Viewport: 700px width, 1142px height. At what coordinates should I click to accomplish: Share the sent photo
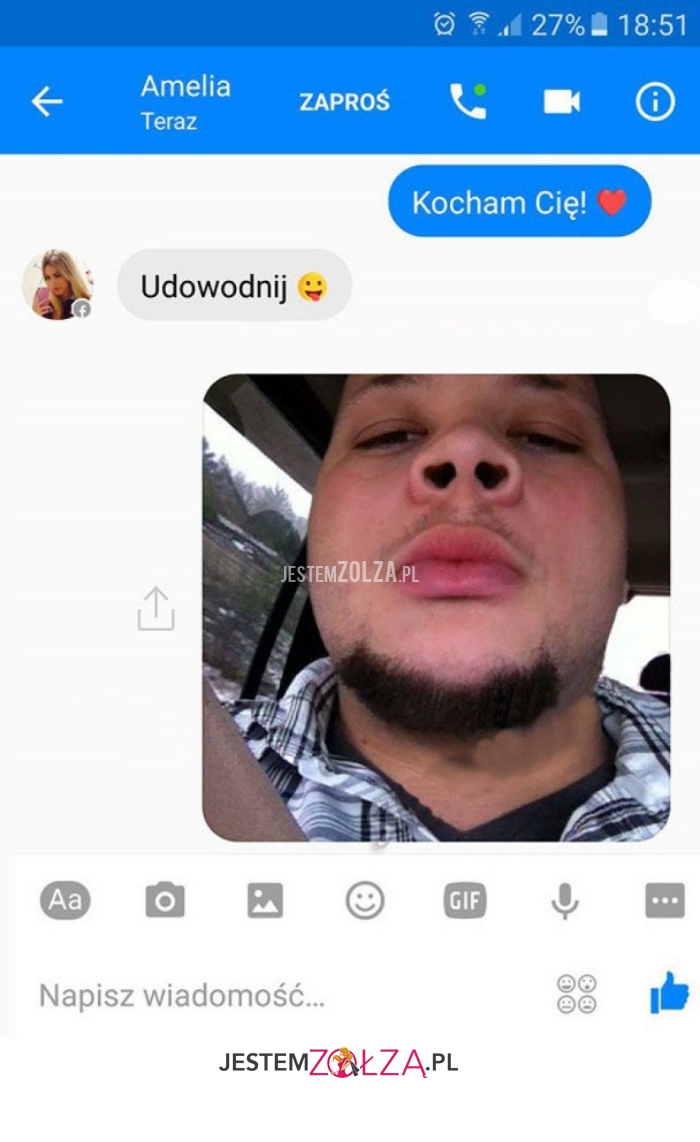(x=156, y=609)
